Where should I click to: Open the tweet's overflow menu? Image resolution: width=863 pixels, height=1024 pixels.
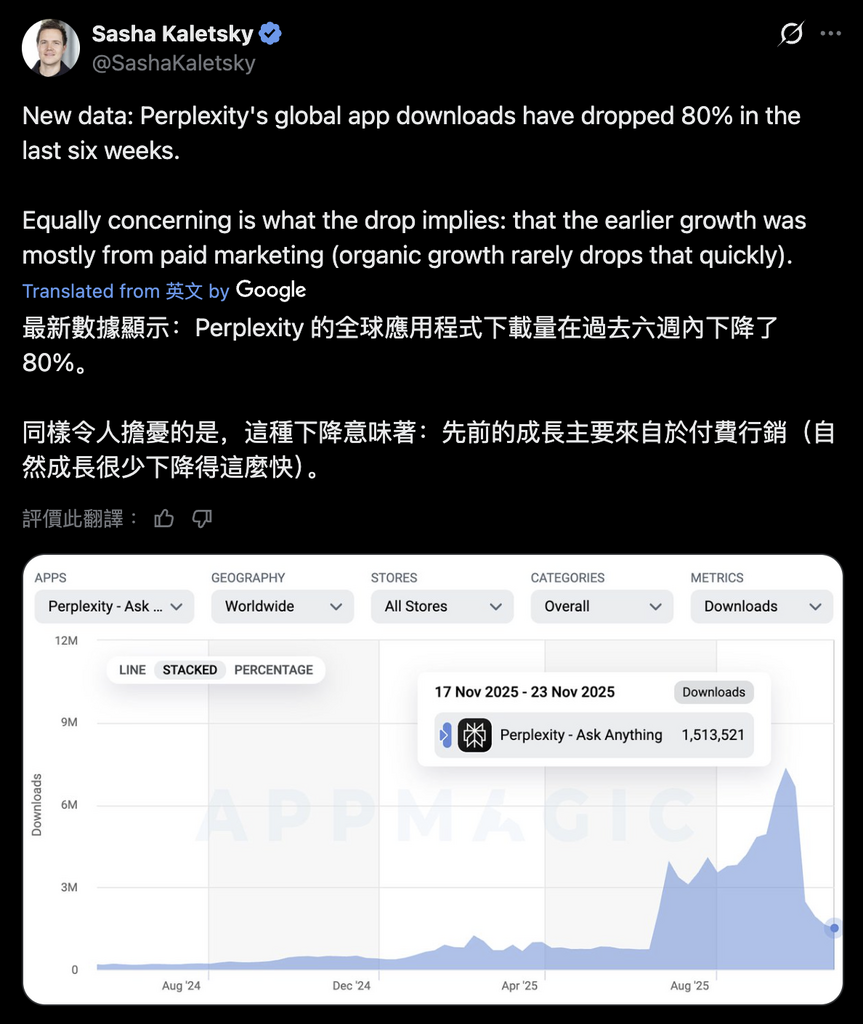click(830, 33)
